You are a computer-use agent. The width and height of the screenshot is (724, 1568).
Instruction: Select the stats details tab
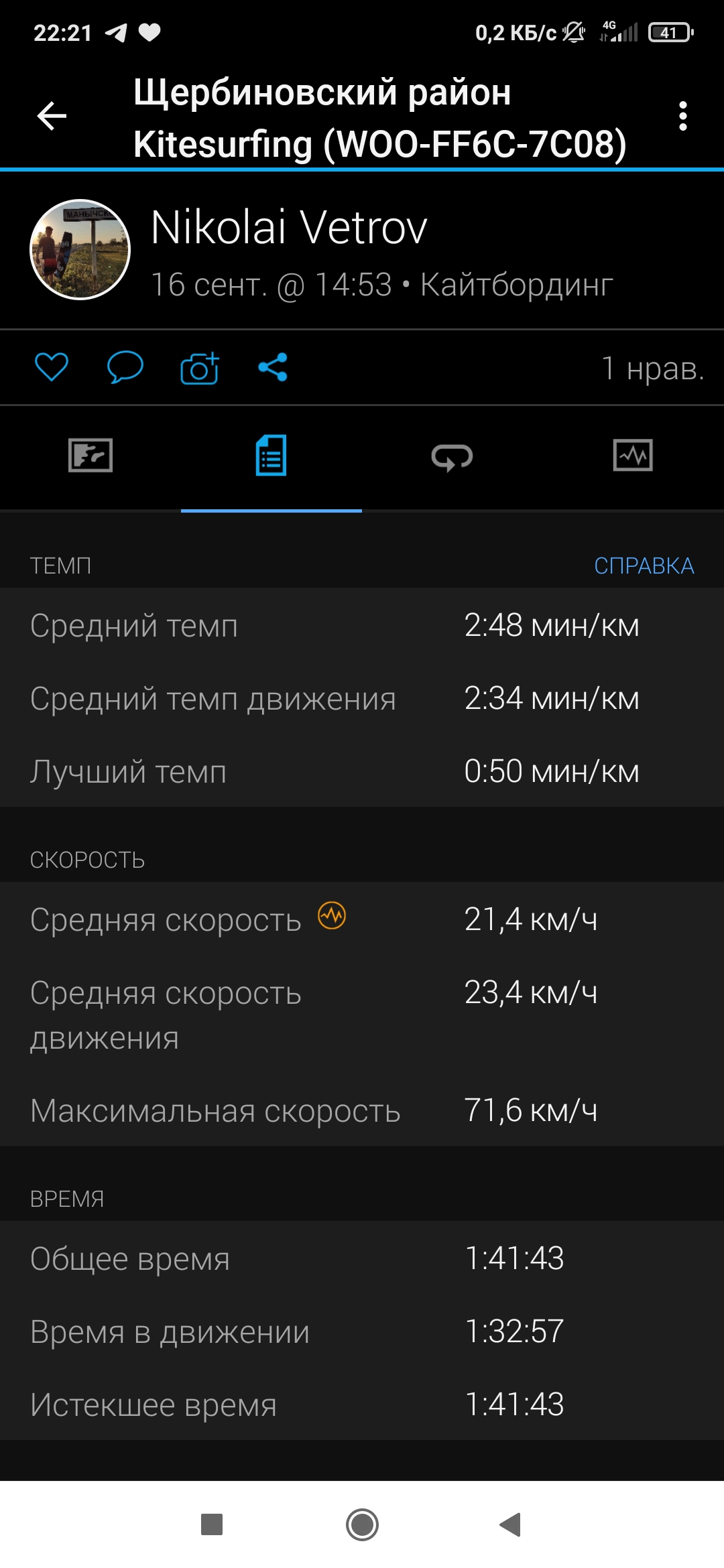pos(271,456)
